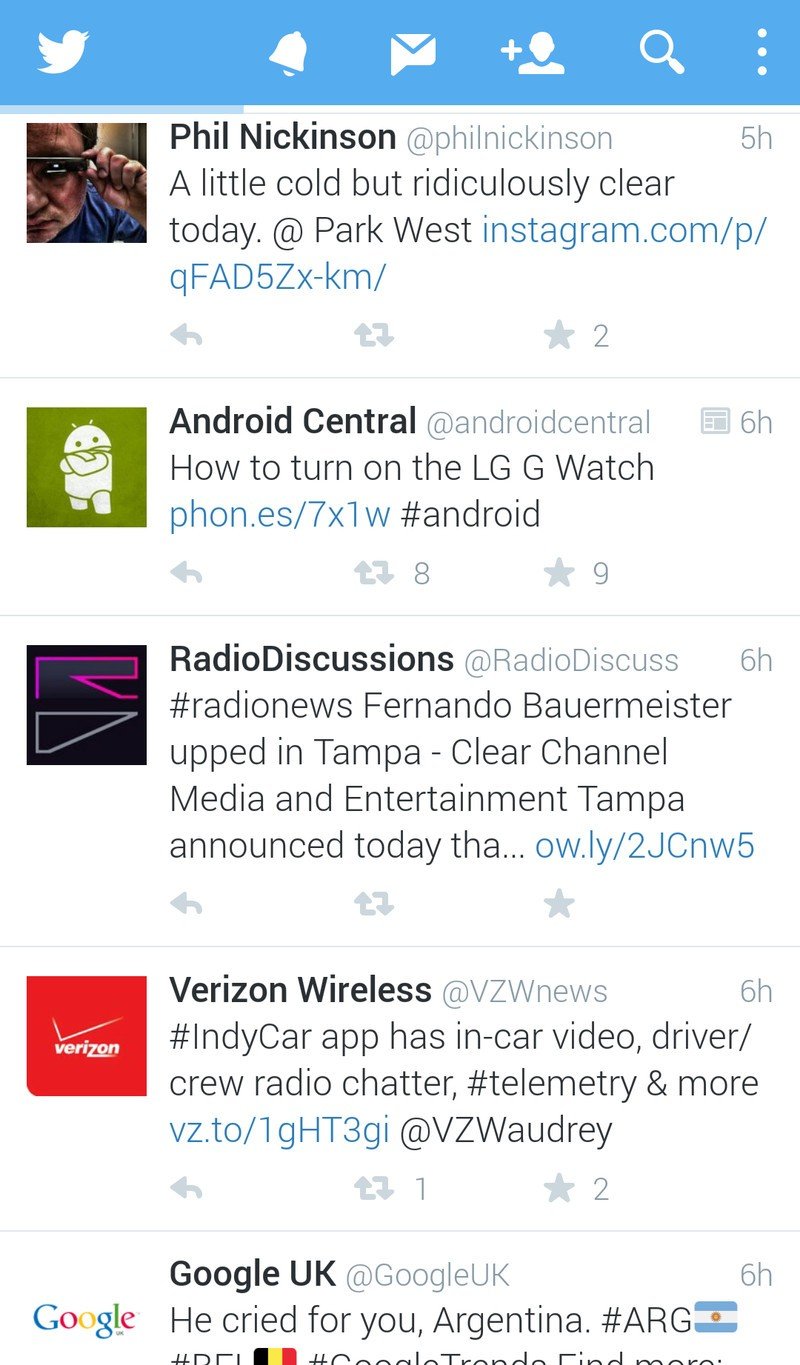The image size is (800, 1365).
Task: Open the overflow menu
Action: [x=762, y=52]
